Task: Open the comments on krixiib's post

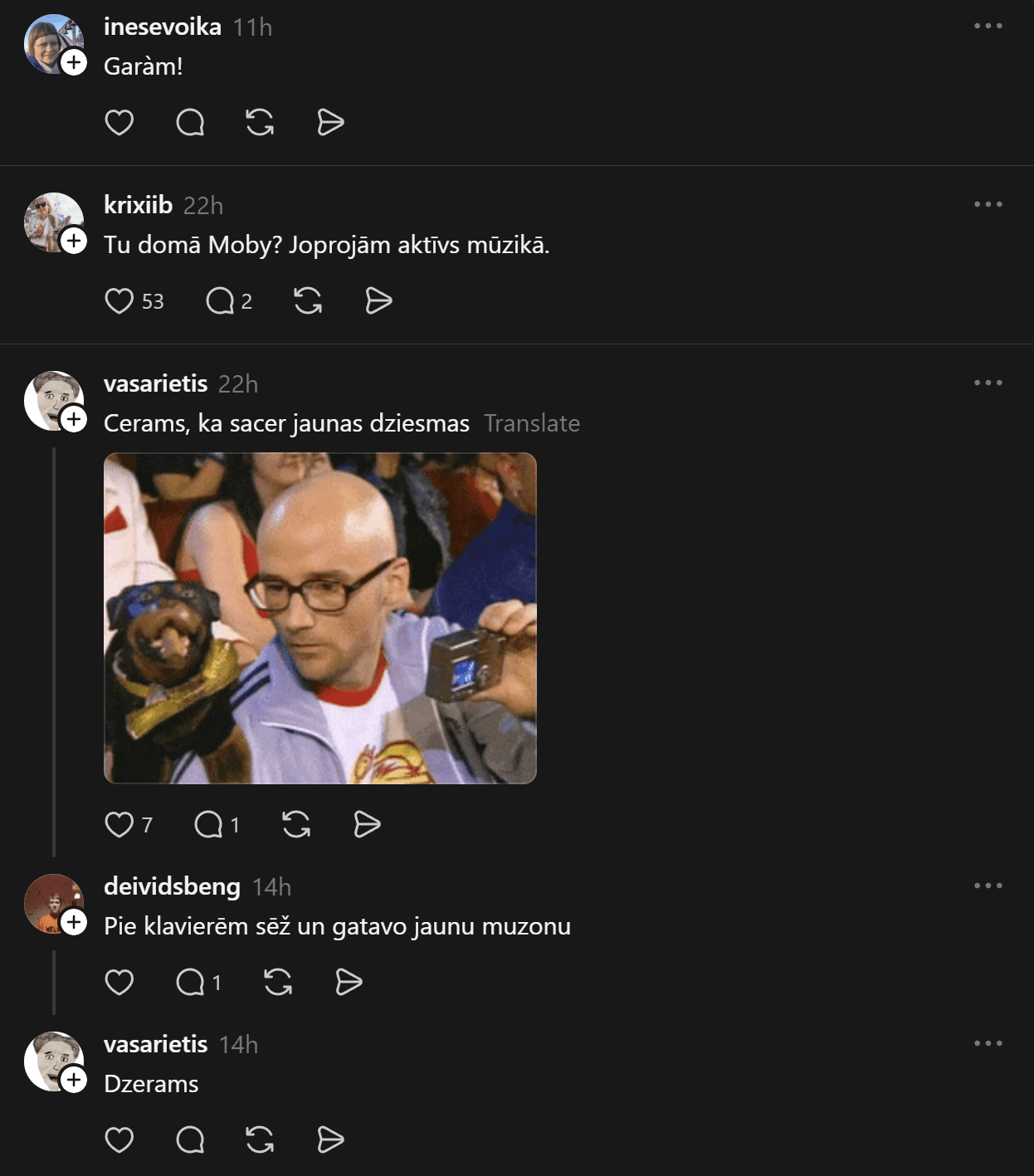Action: point(220,300)
